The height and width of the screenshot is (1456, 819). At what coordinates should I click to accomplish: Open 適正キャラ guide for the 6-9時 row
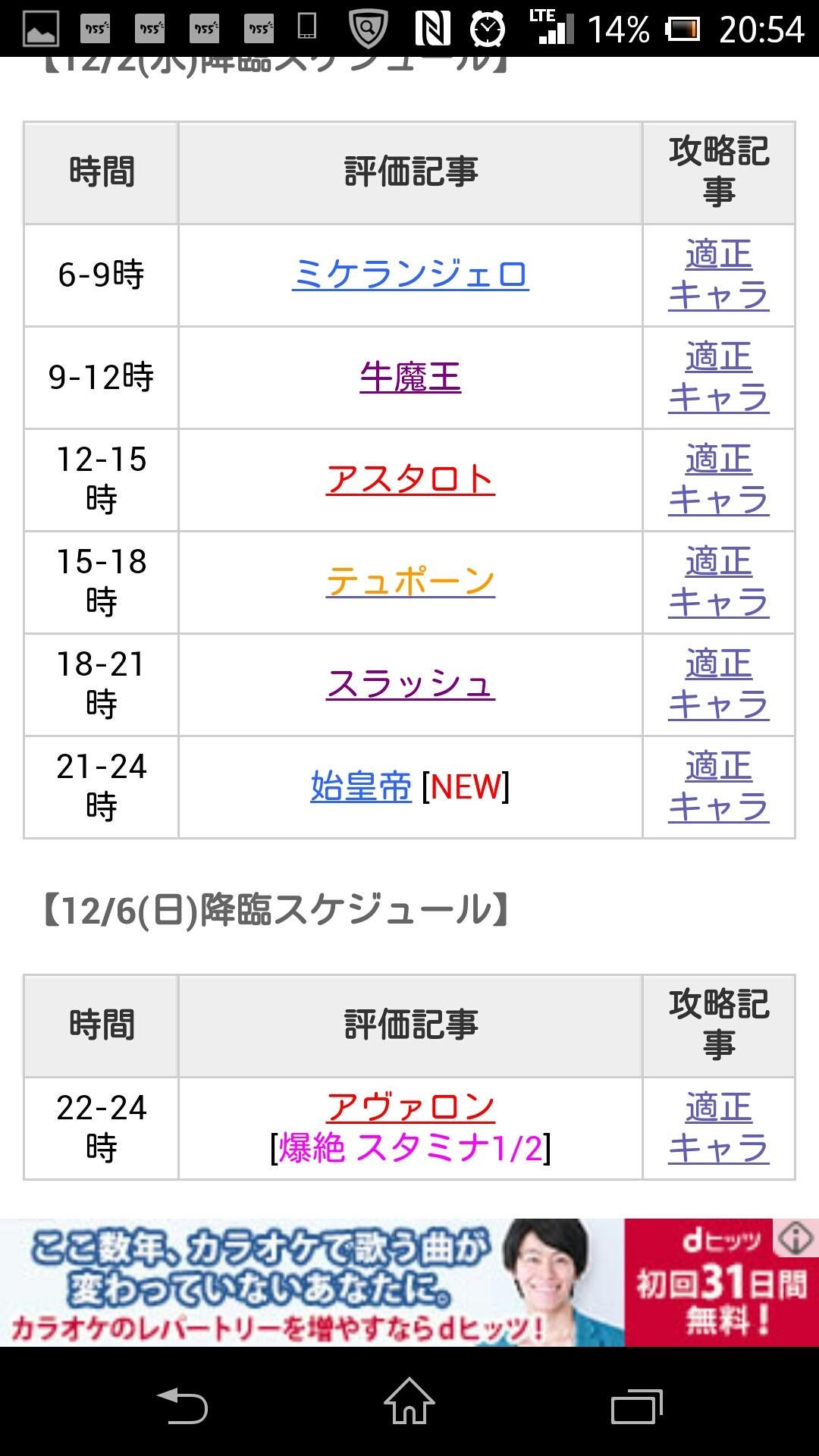[718, 275]
